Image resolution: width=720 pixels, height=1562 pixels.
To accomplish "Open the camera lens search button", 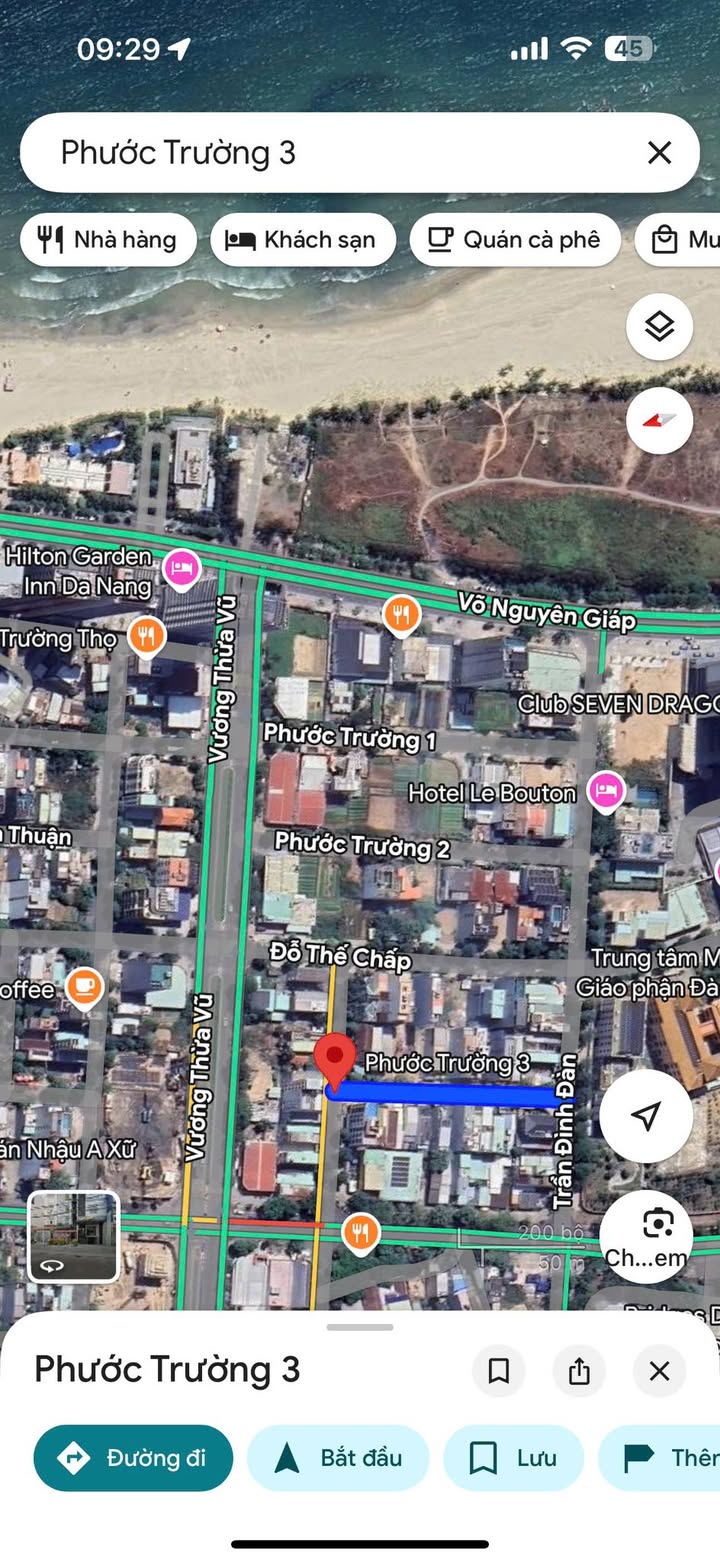I will point(646,1233).
